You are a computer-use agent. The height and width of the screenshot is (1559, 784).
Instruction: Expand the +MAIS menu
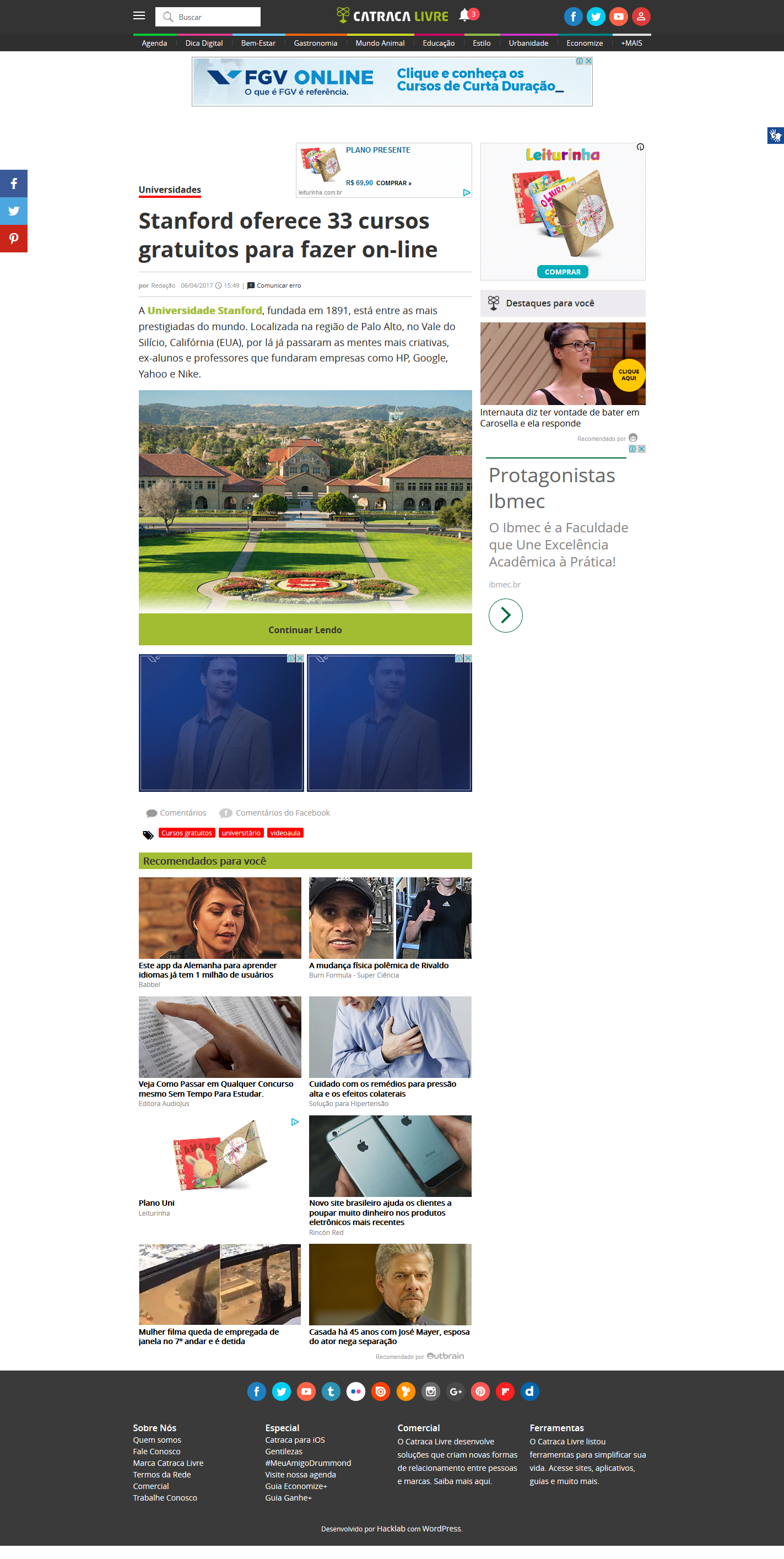(x=631, y=43)
